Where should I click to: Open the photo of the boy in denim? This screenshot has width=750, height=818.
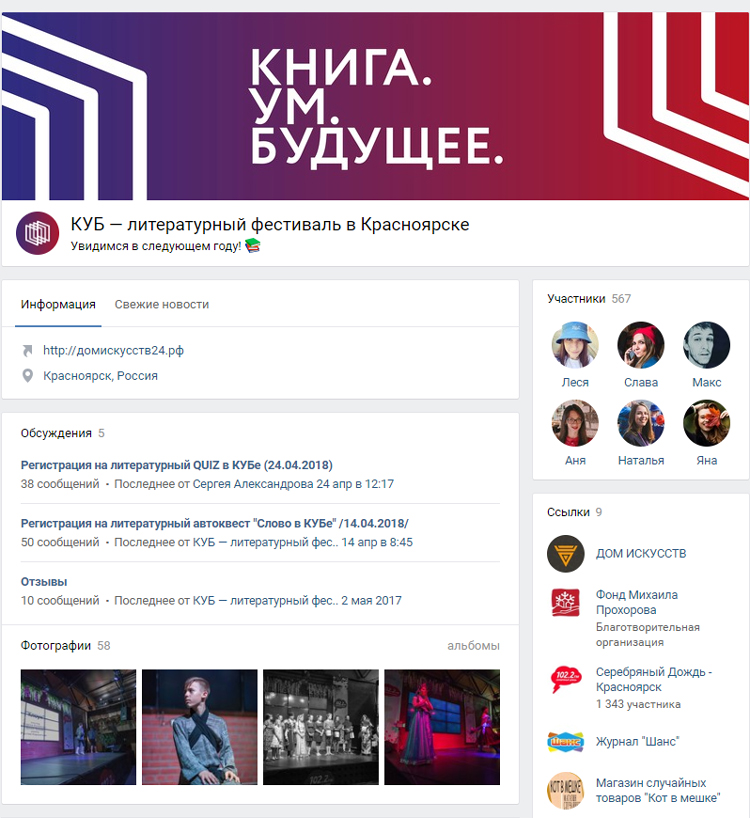(x=199, y=726)
